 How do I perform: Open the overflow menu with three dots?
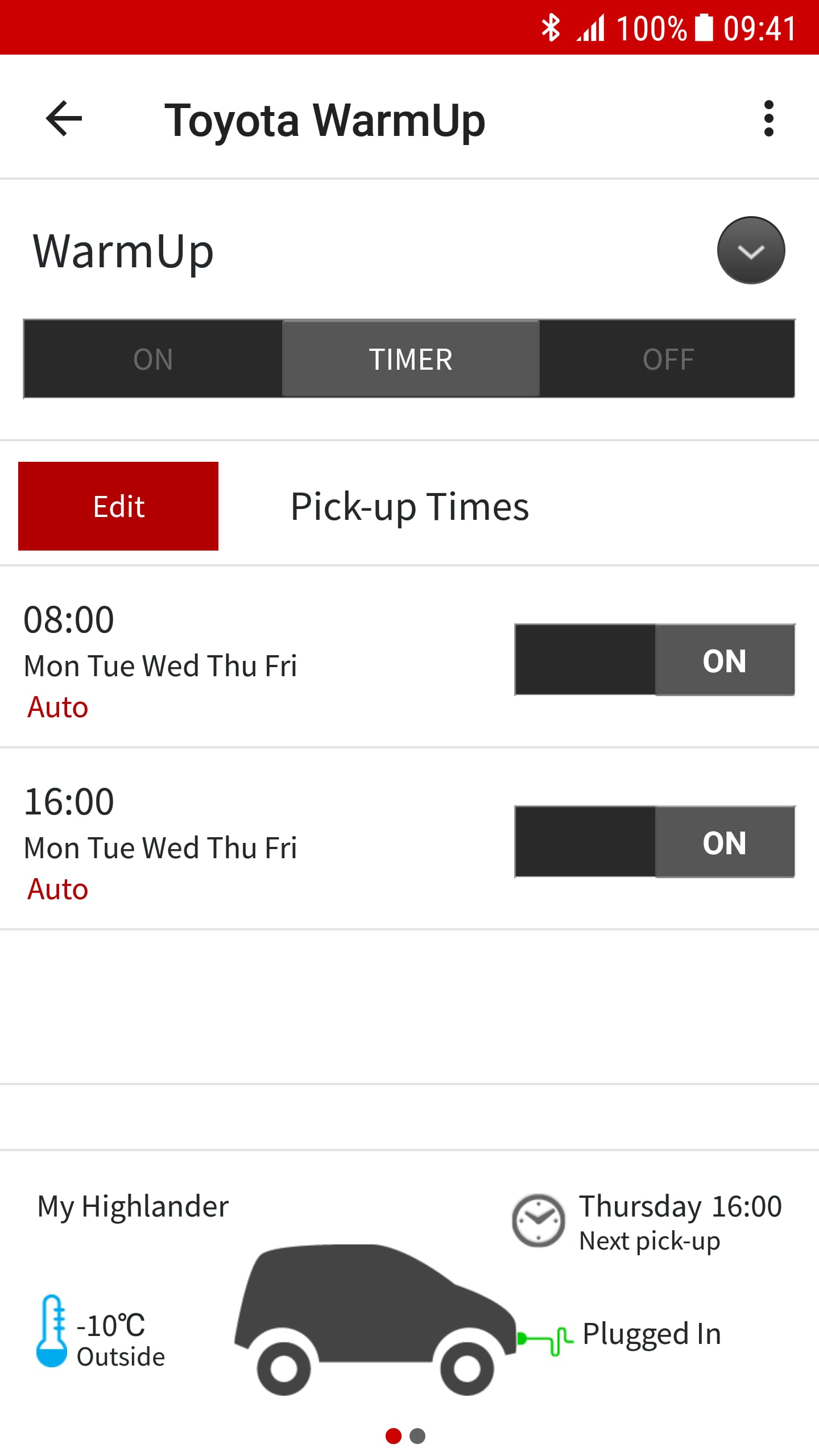tap(769, 119)
